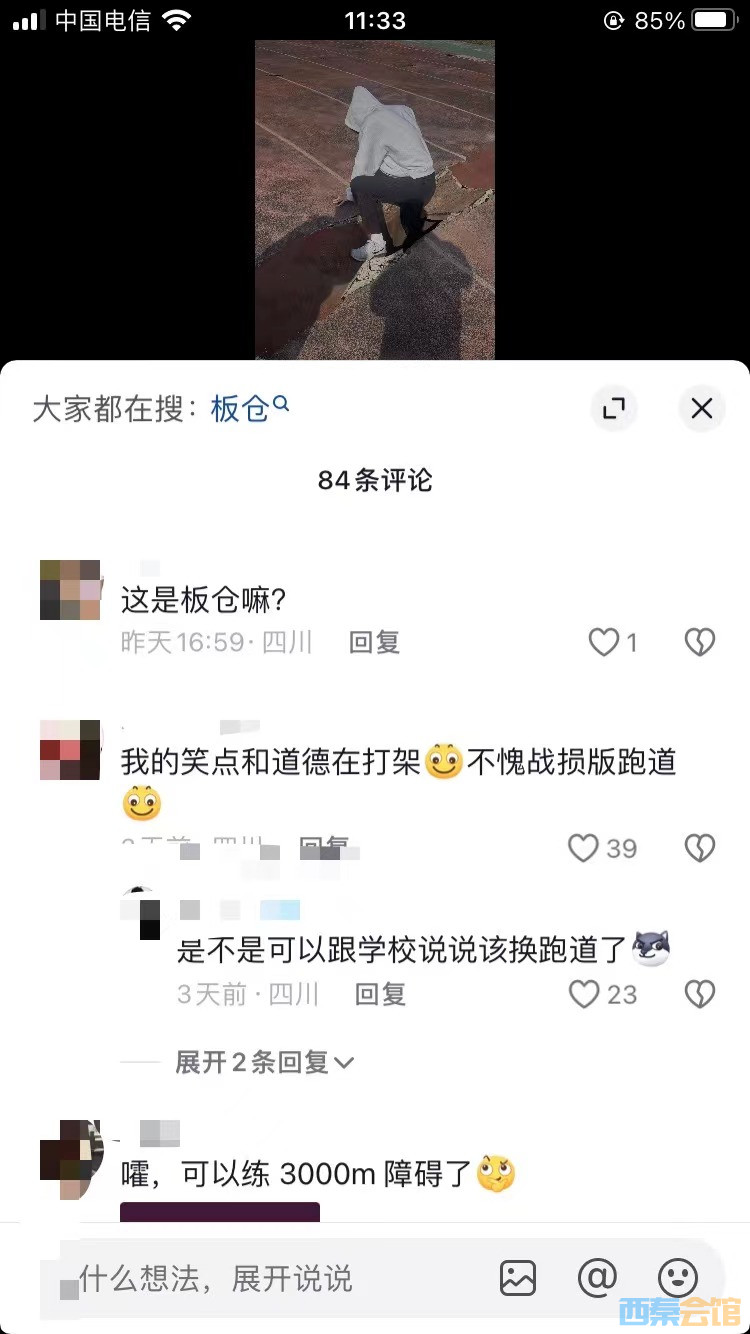Like the reply about 该换跑道了
Viewport: 750px width, 1334px height.
[584, 994]
